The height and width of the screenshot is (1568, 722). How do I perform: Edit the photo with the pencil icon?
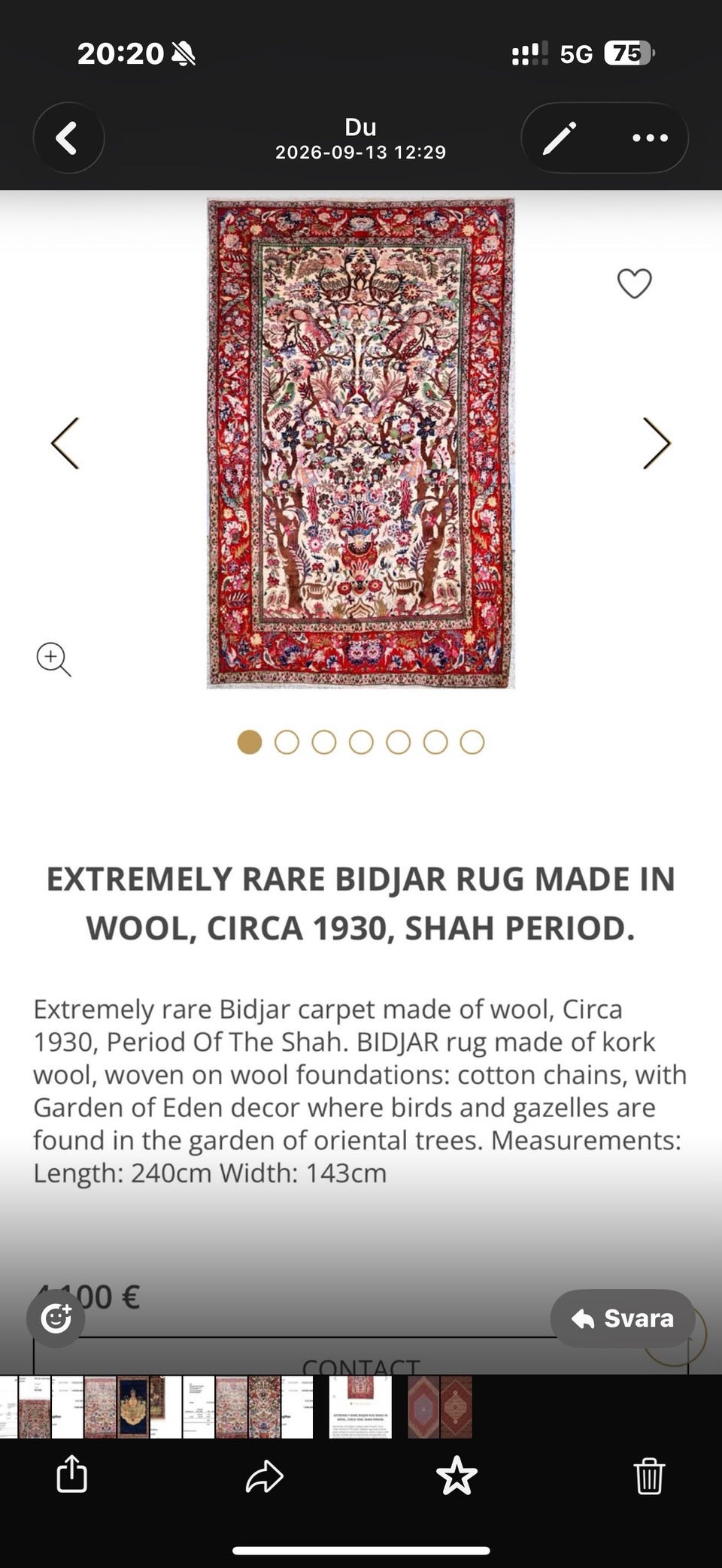coord(560,138)
